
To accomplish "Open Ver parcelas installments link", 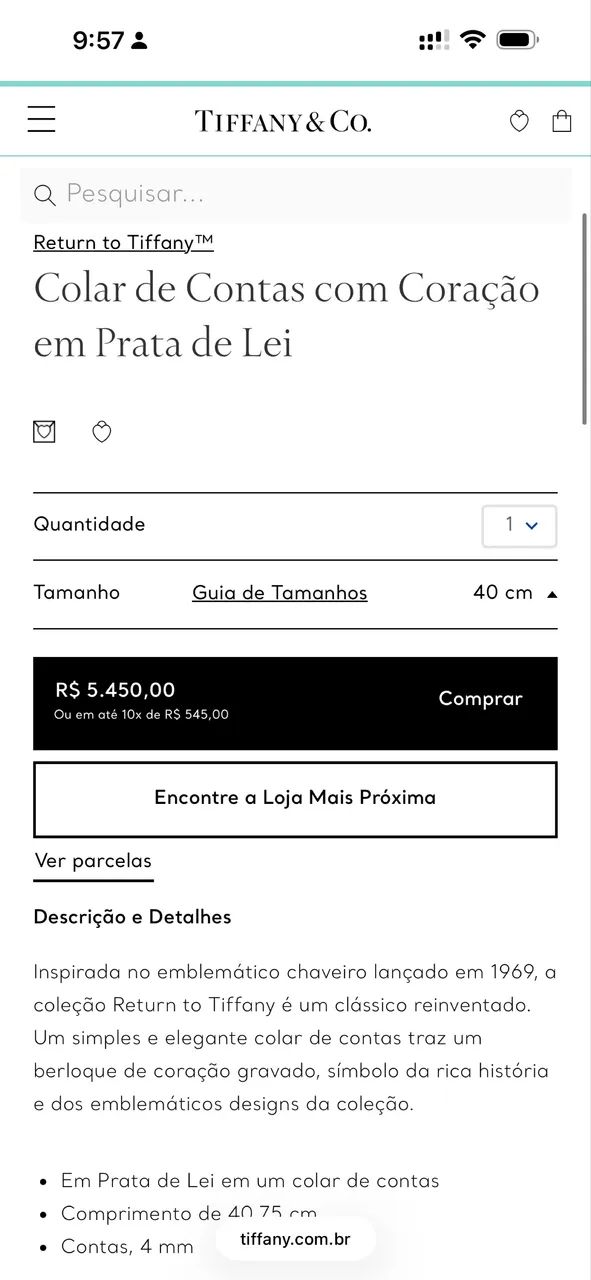I will click(93, 862).
